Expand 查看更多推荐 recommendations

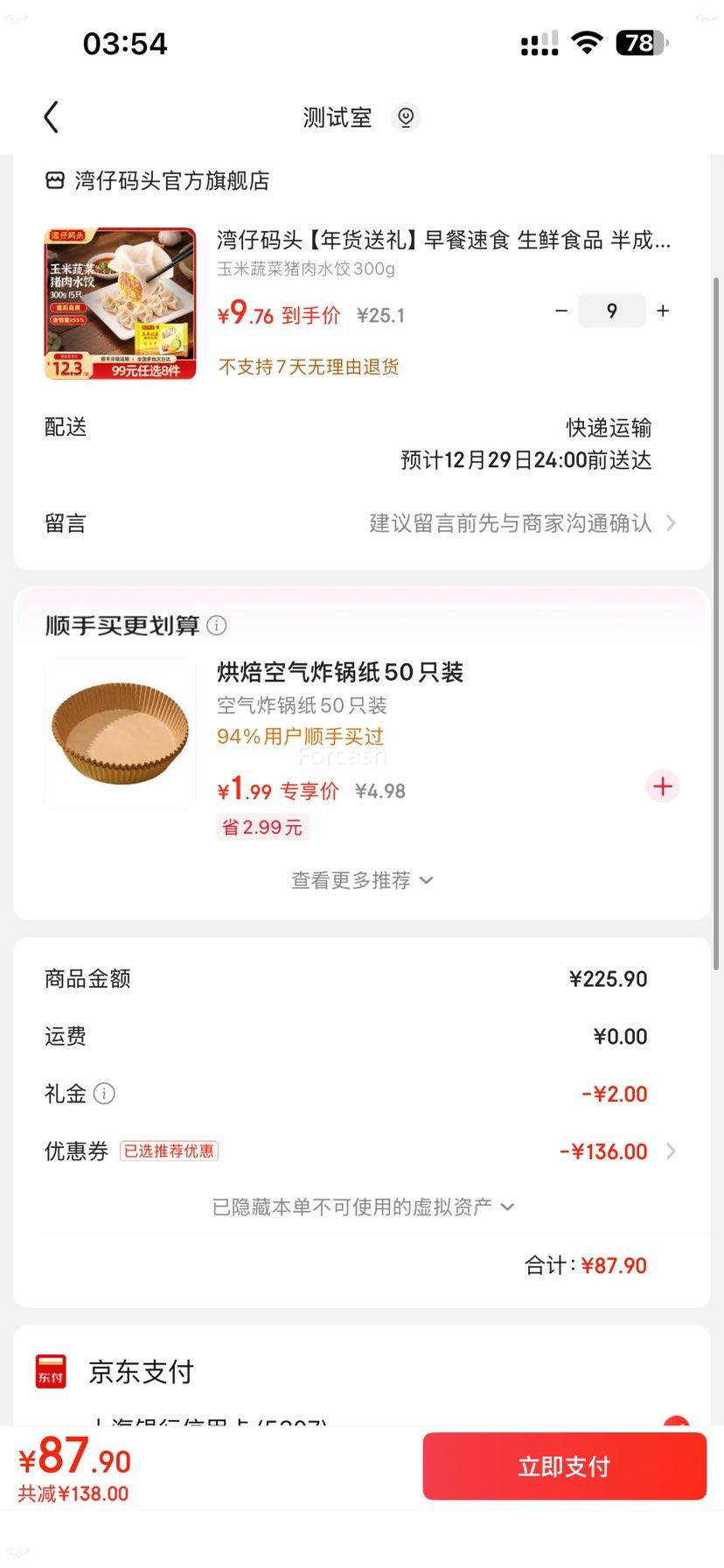pos(362,880)
